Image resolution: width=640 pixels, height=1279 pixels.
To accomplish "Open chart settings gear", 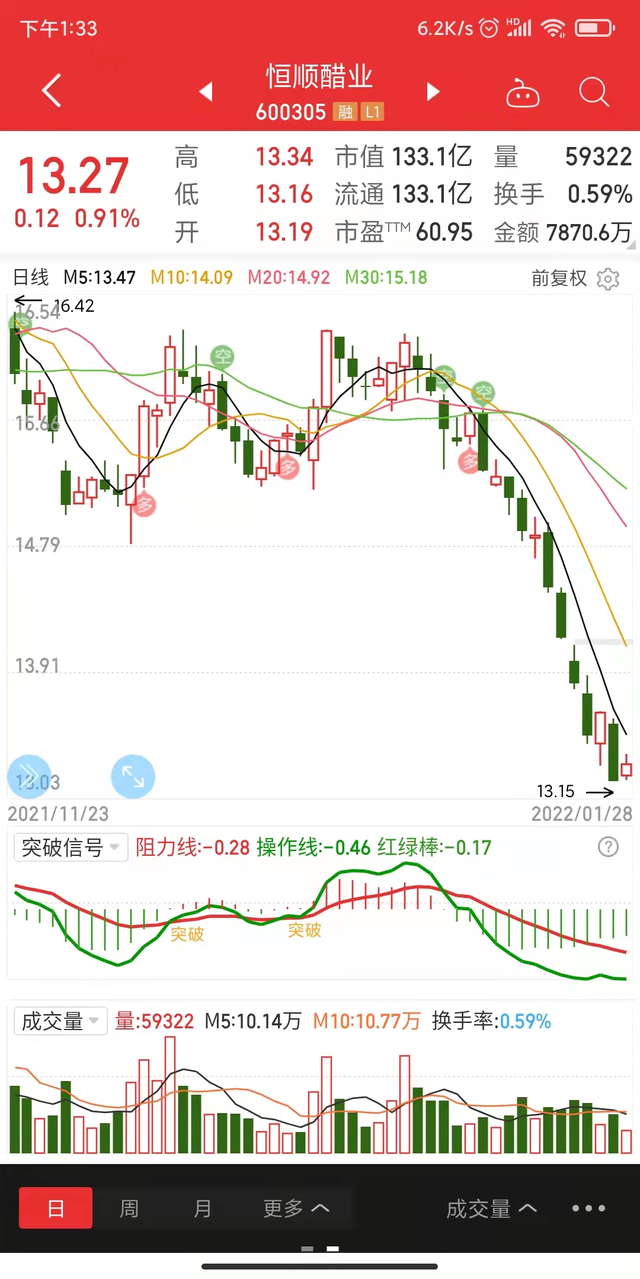I will 608,278.
